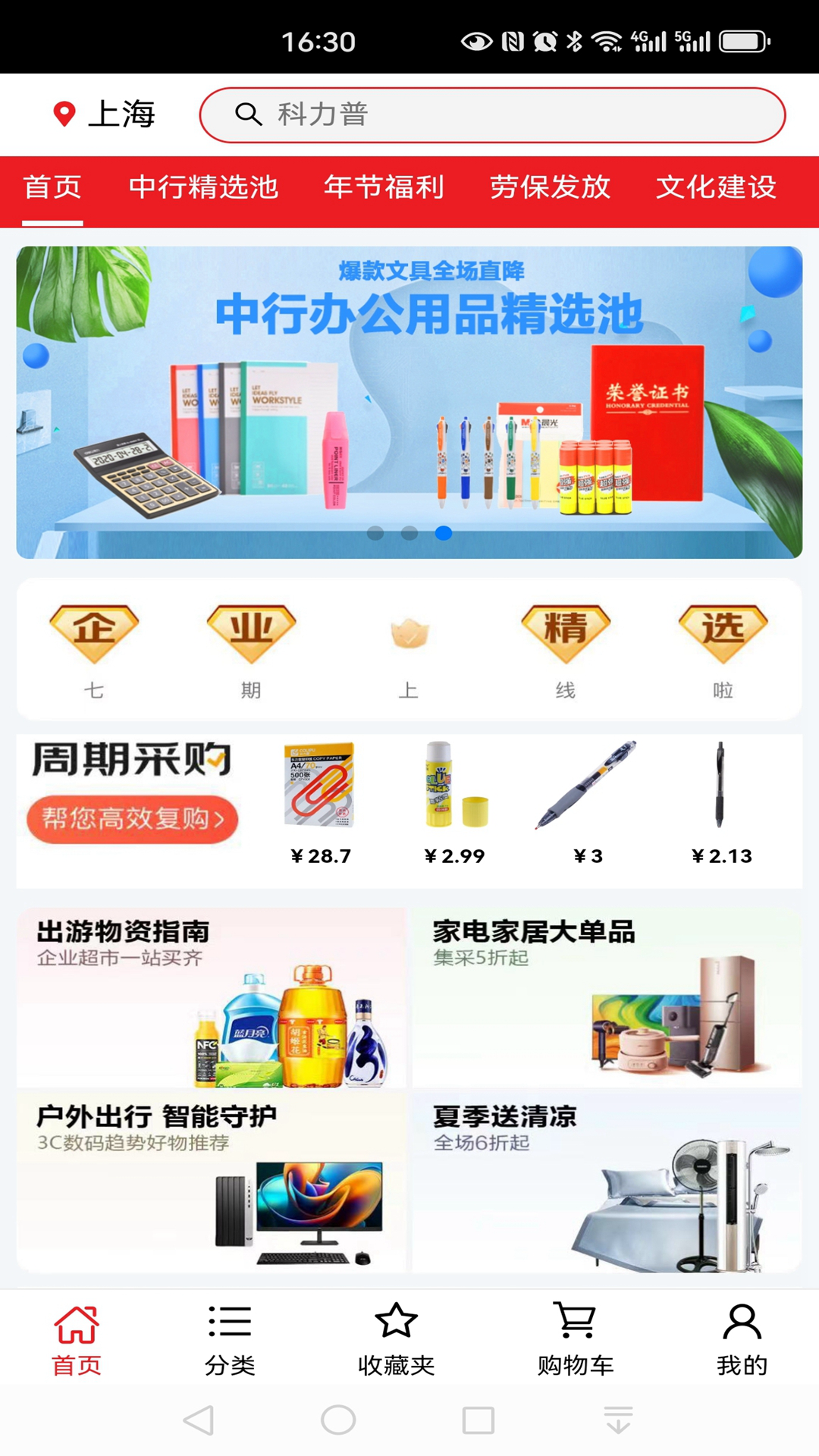The height and width of the screenshot is (1456, 819).
Task: Open the 家电家居大单品 card
Action: pos(607,997)
